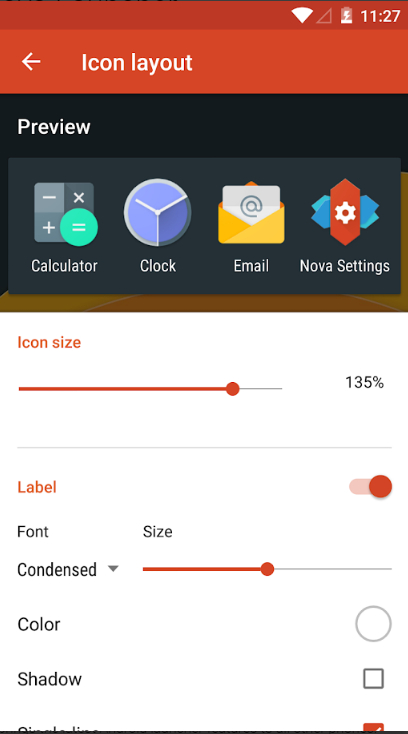The width and height of the screenshot is (408, 734).
Task: Enable the Shadow checkbox
Action: [x=373, y=678]
